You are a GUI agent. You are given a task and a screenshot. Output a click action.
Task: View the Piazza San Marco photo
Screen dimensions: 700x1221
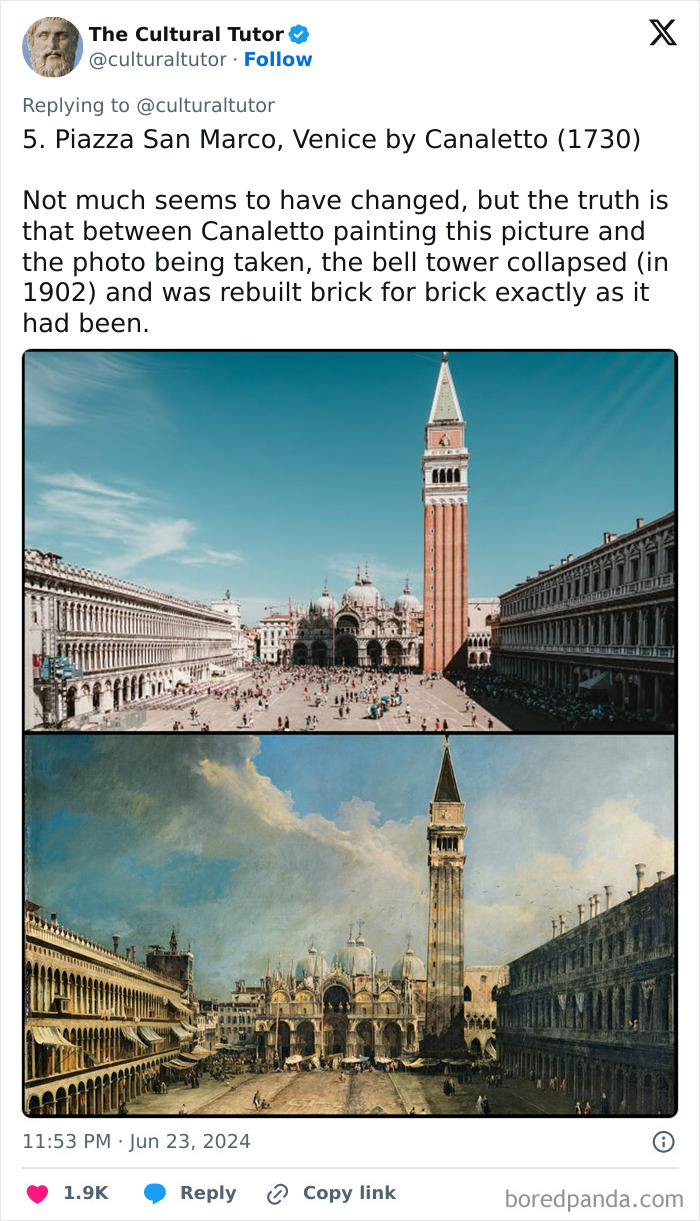click(349, 541)
